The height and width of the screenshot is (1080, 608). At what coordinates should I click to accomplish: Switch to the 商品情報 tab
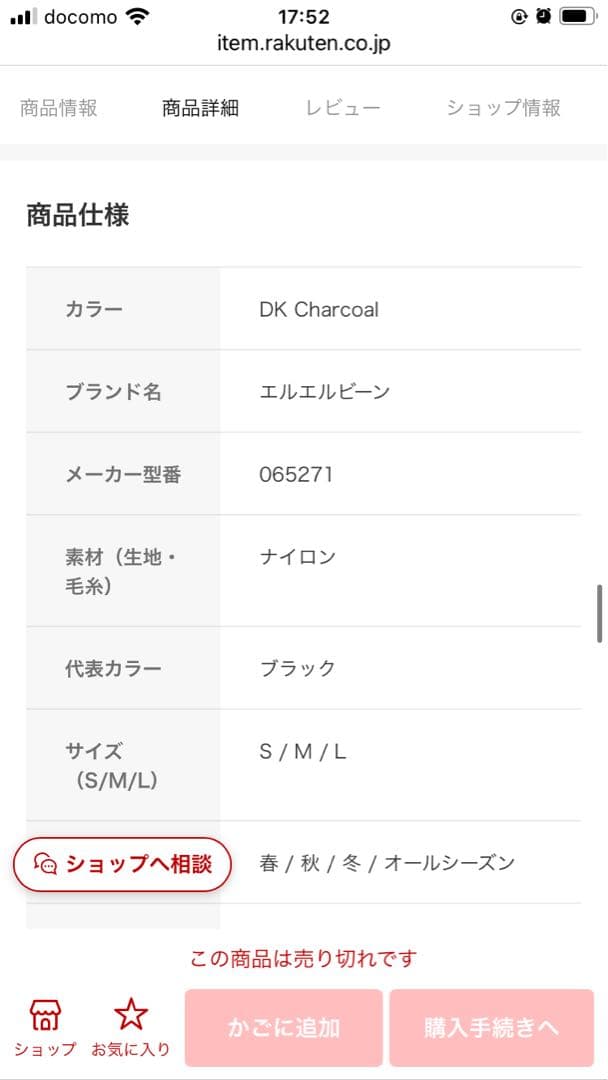59,108
